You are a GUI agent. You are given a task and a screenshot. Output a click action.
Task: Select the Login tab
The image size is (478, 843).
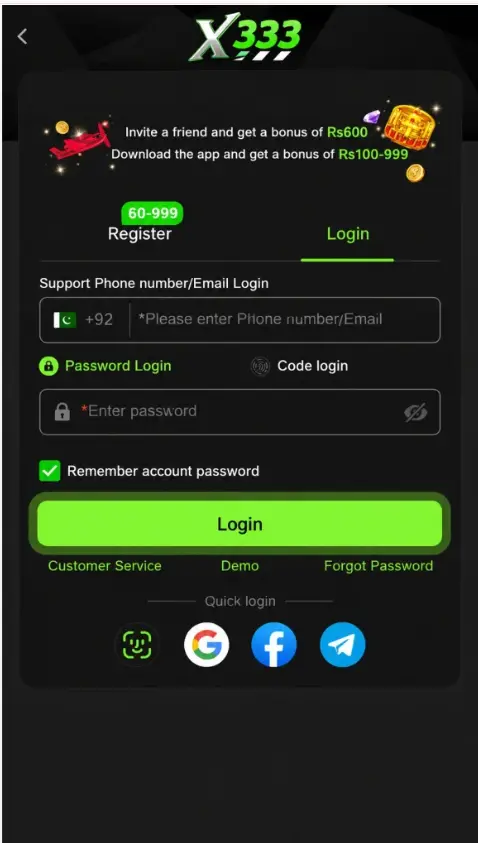tap(348, 234)
